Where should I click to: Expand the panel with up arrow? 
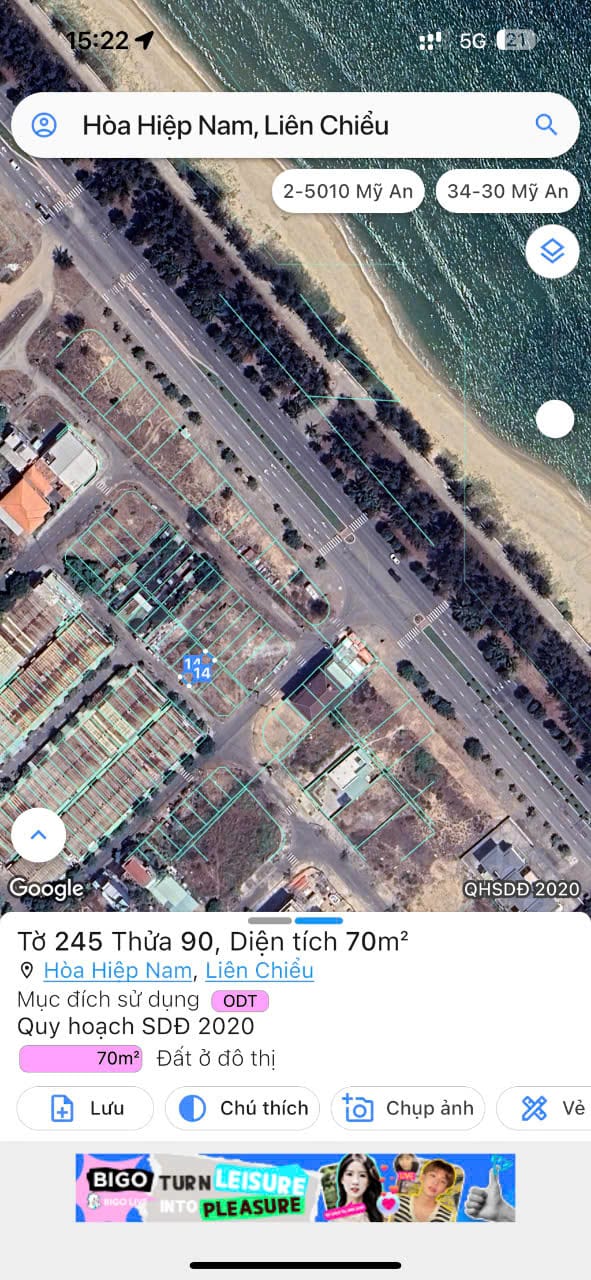pos(38,836)
